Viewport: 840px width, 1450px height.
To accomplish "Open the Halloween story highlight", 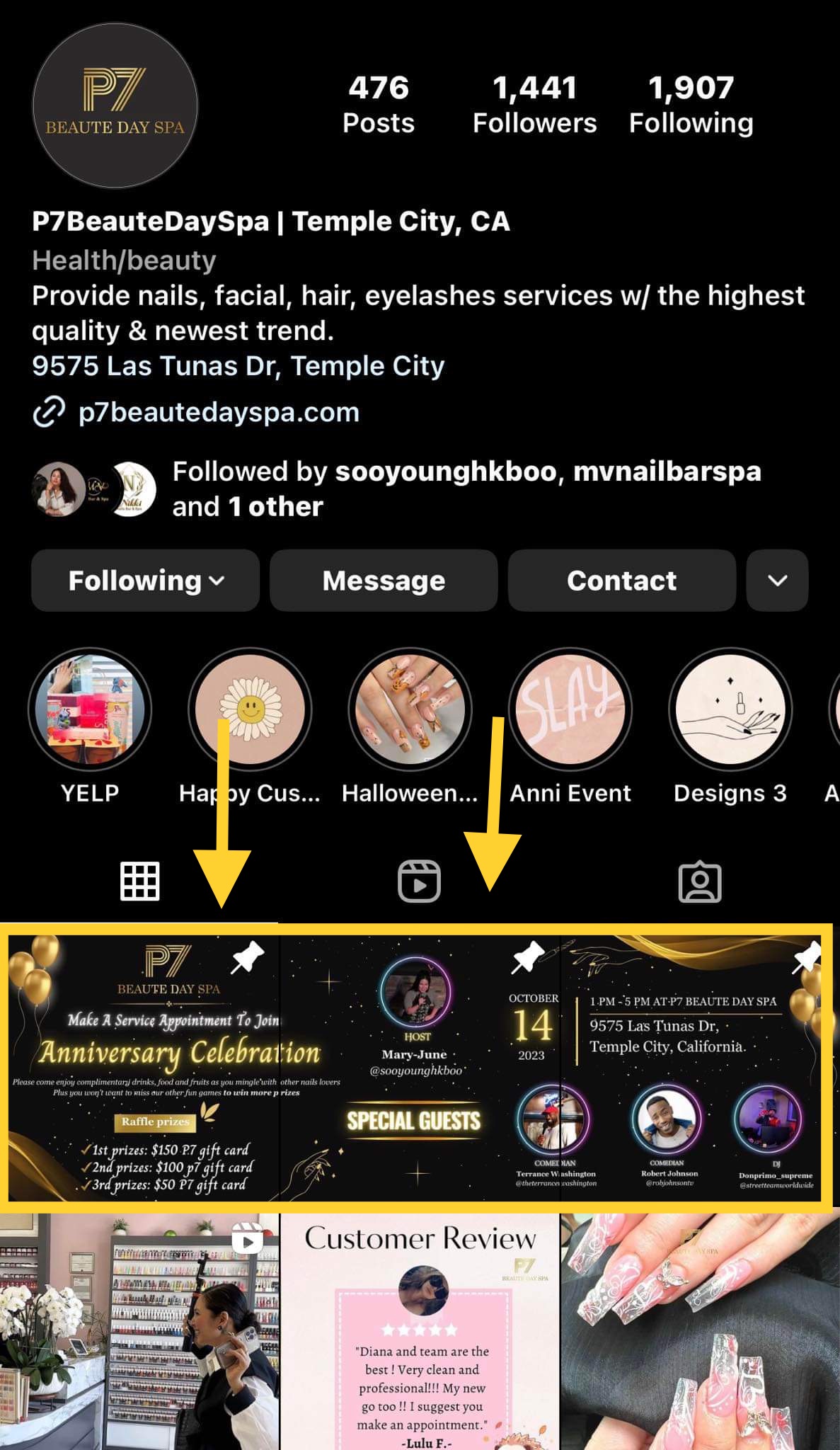I will pyautogui.click(x=410, y=710).
